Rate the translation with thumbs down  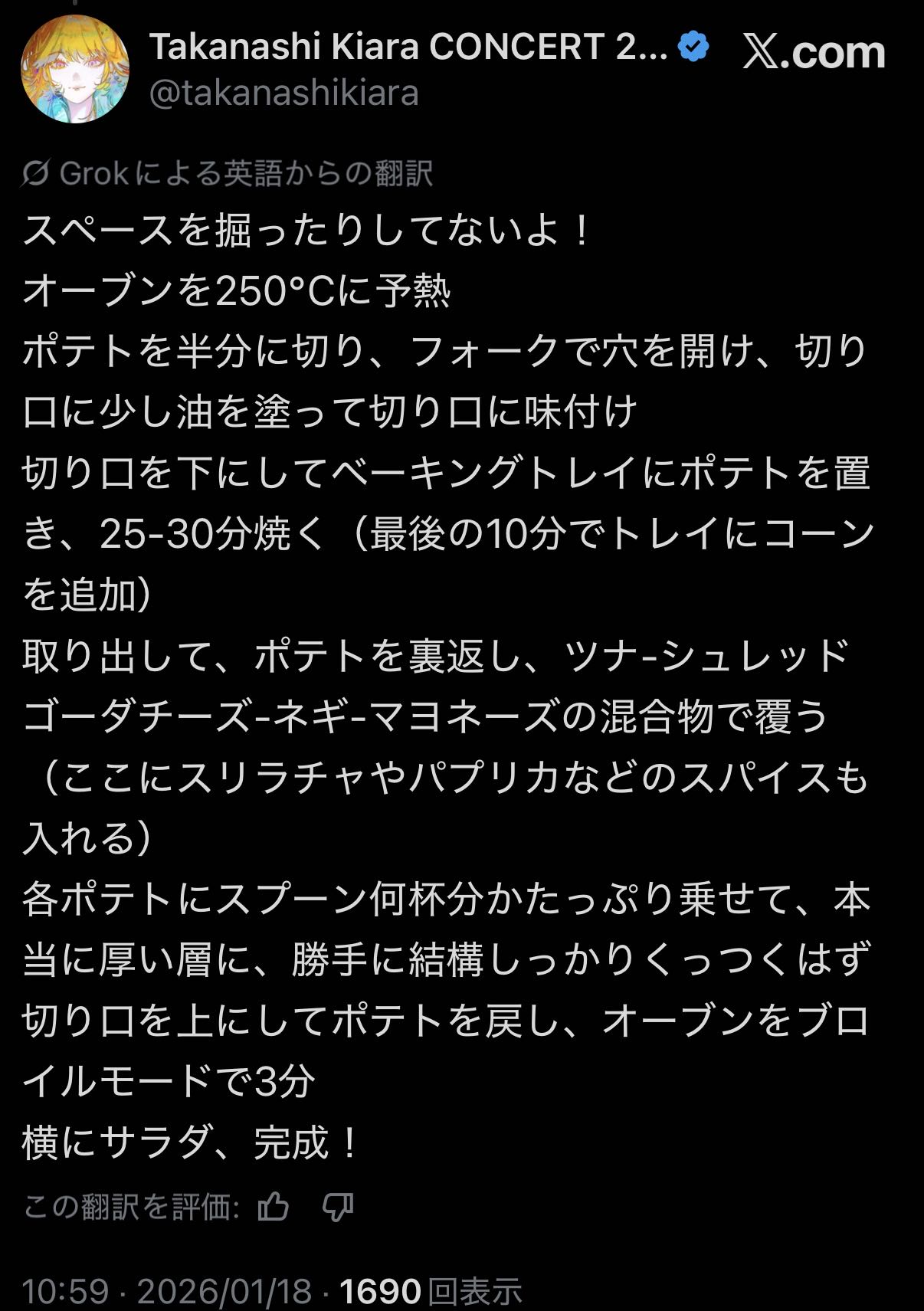pos(338,1208)
